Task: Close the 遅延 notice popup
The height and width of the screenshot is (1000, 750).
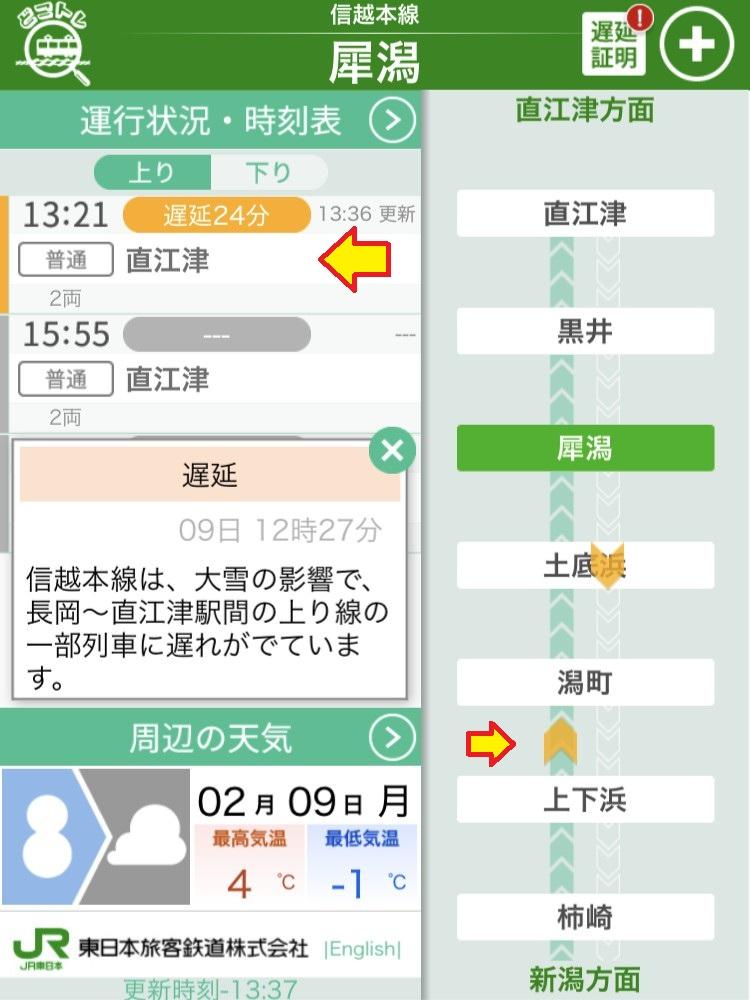Action: coord(391,451)
